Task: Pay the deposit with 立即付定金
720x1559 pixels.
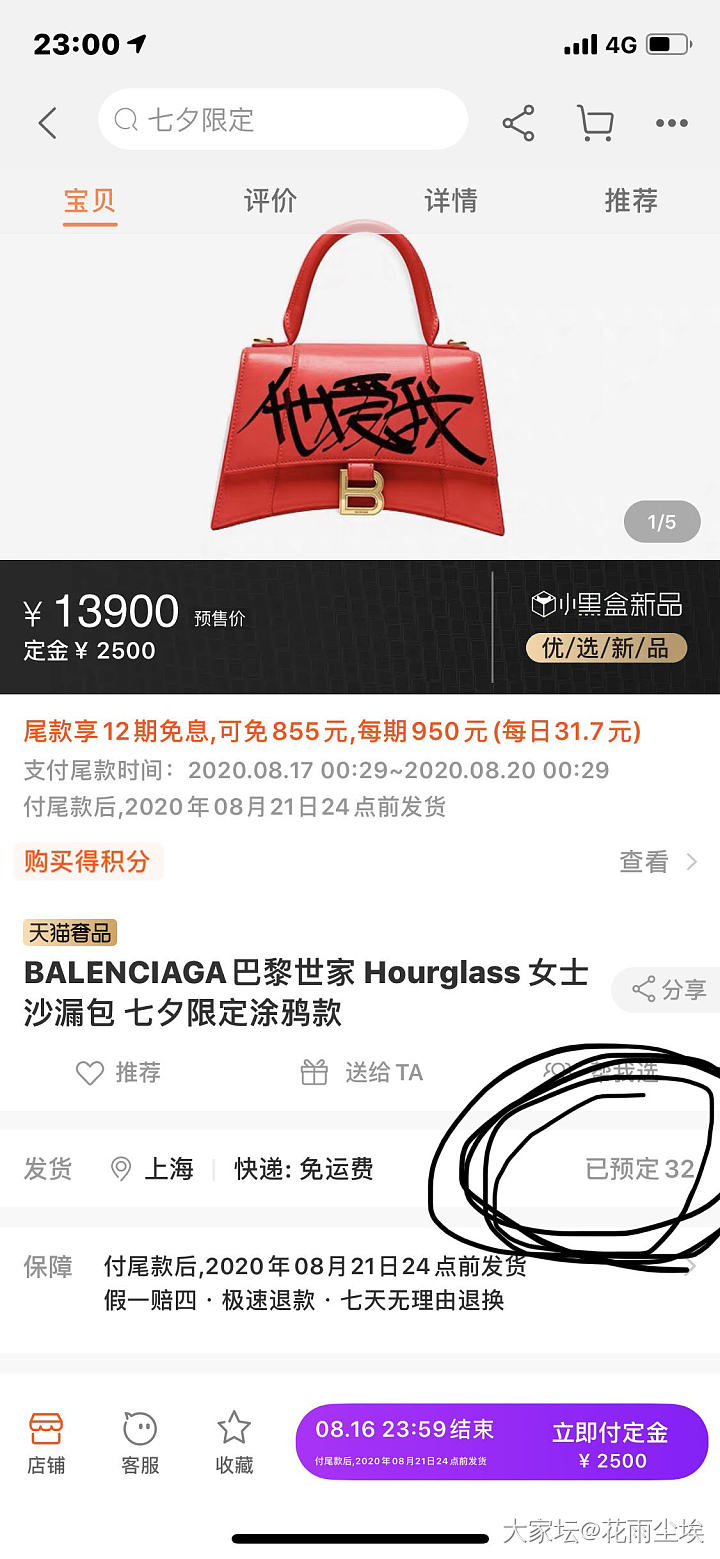Action: point(610,1443)
